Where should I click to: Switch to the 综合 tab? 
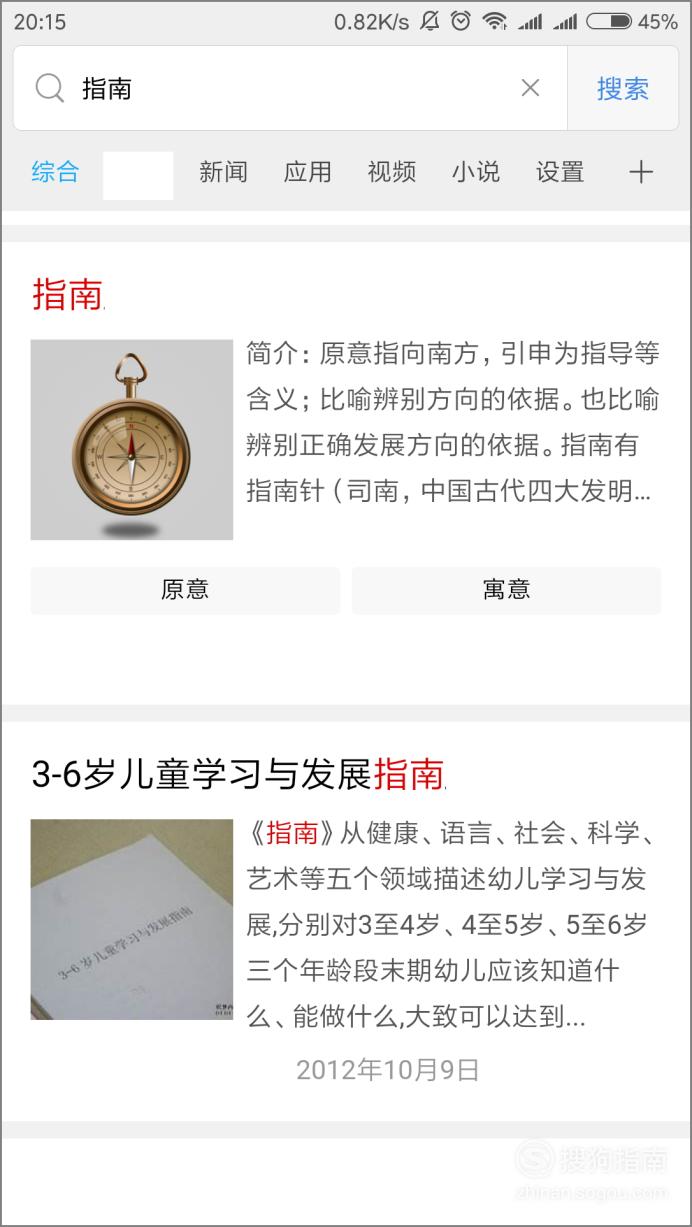tap(55, 172)
